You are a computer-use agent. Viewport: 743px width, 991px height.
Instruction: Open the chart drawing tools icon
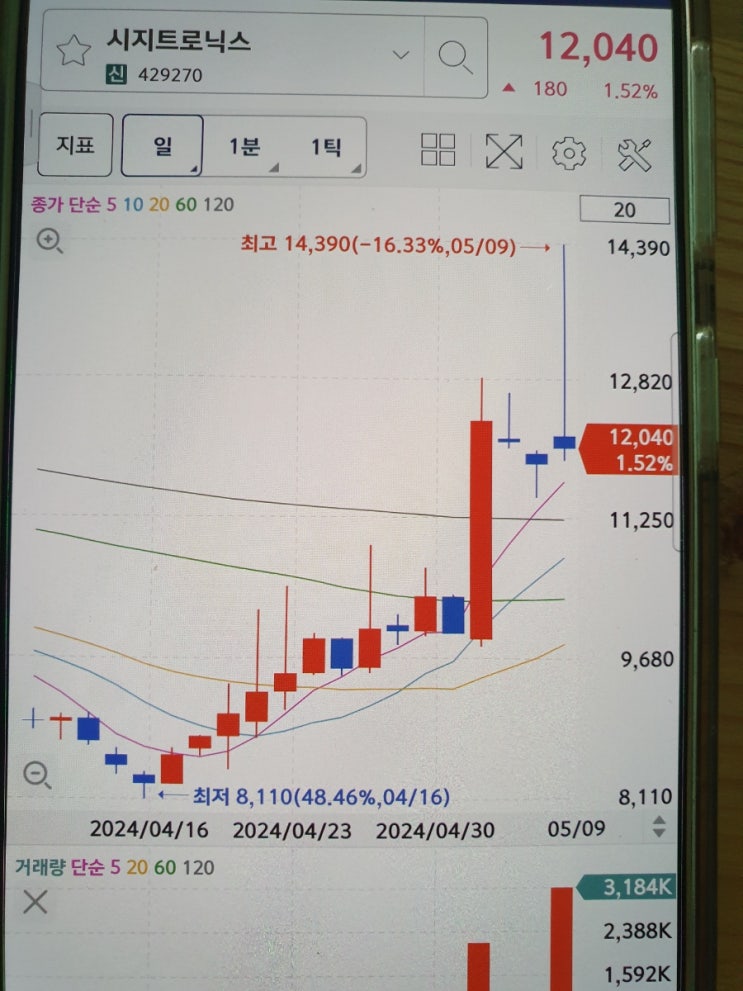coord(634,155)
